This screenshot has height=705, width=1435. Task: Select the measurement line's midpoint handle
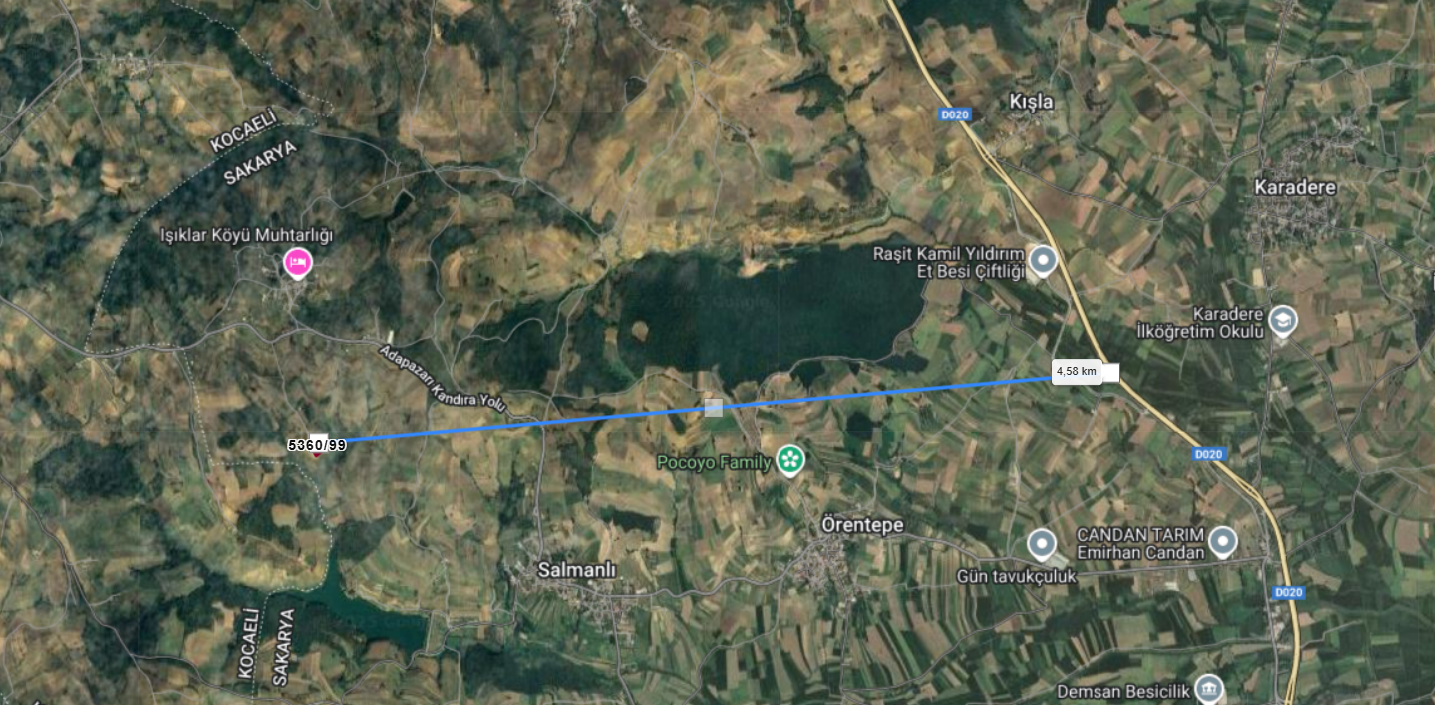713,407
